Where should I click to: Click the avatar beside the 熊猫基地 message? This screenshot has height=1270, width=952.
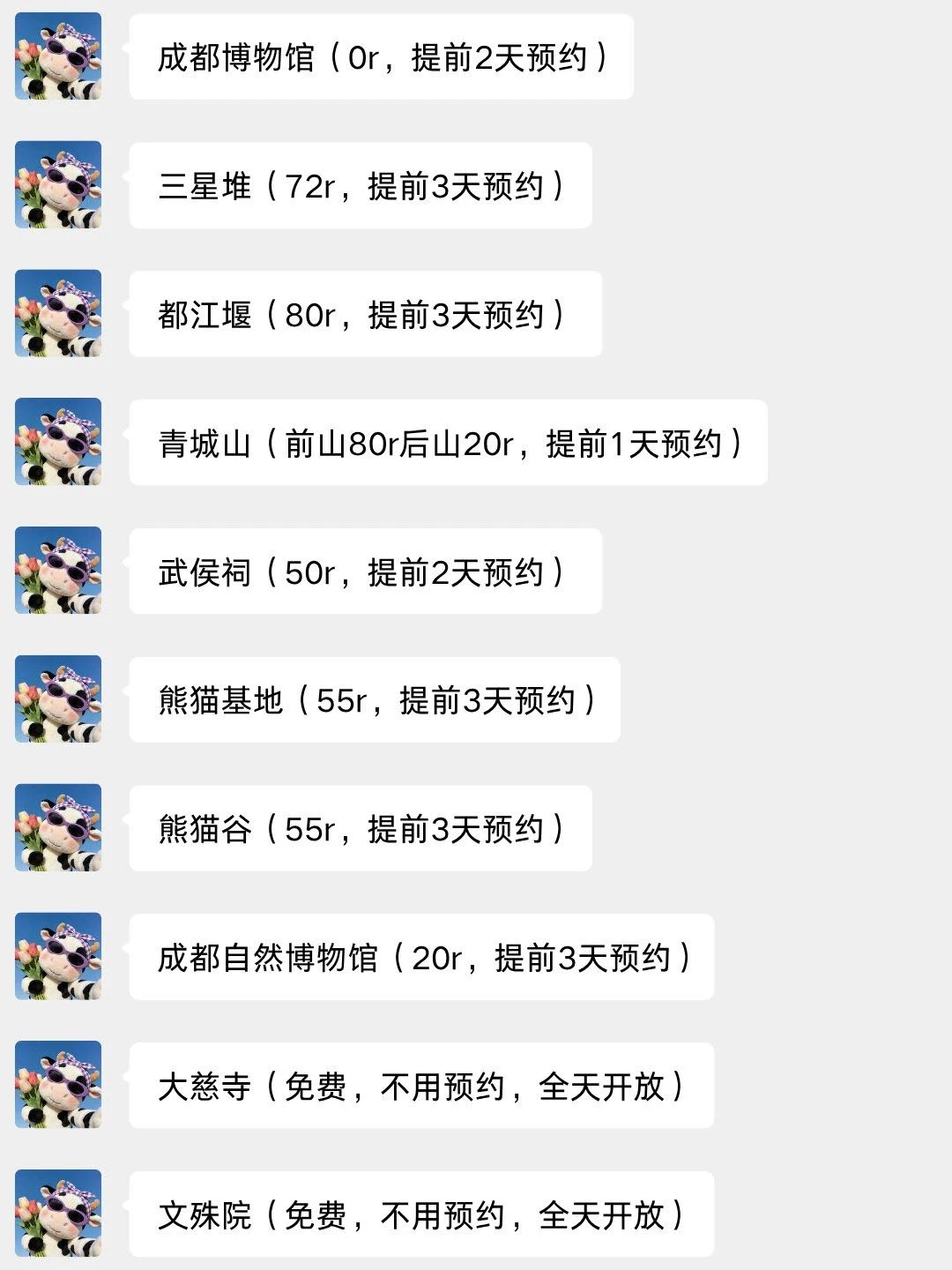coord(57,698)
